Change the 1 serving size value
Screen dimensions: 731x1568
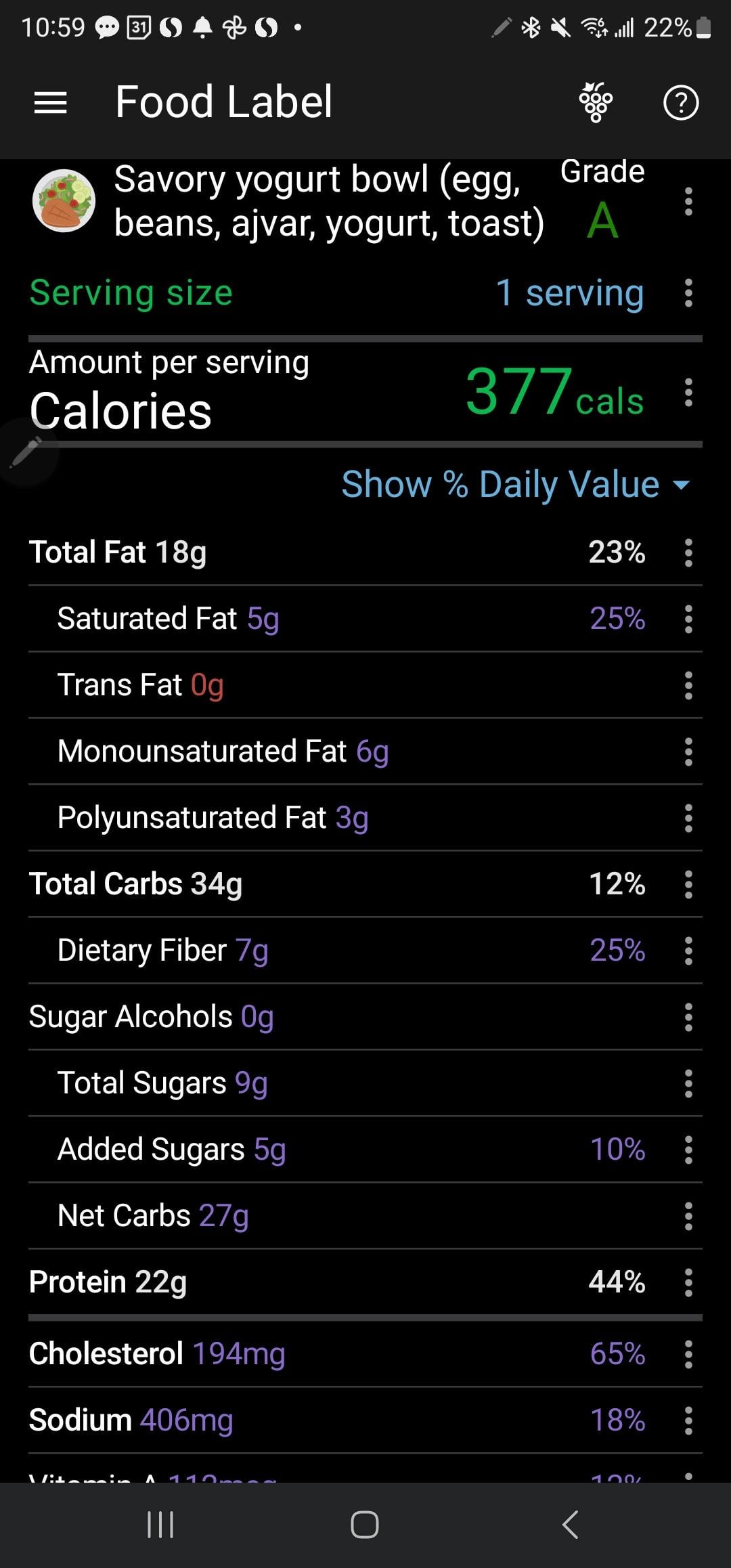pyautogui.click(x=570, y=293)
